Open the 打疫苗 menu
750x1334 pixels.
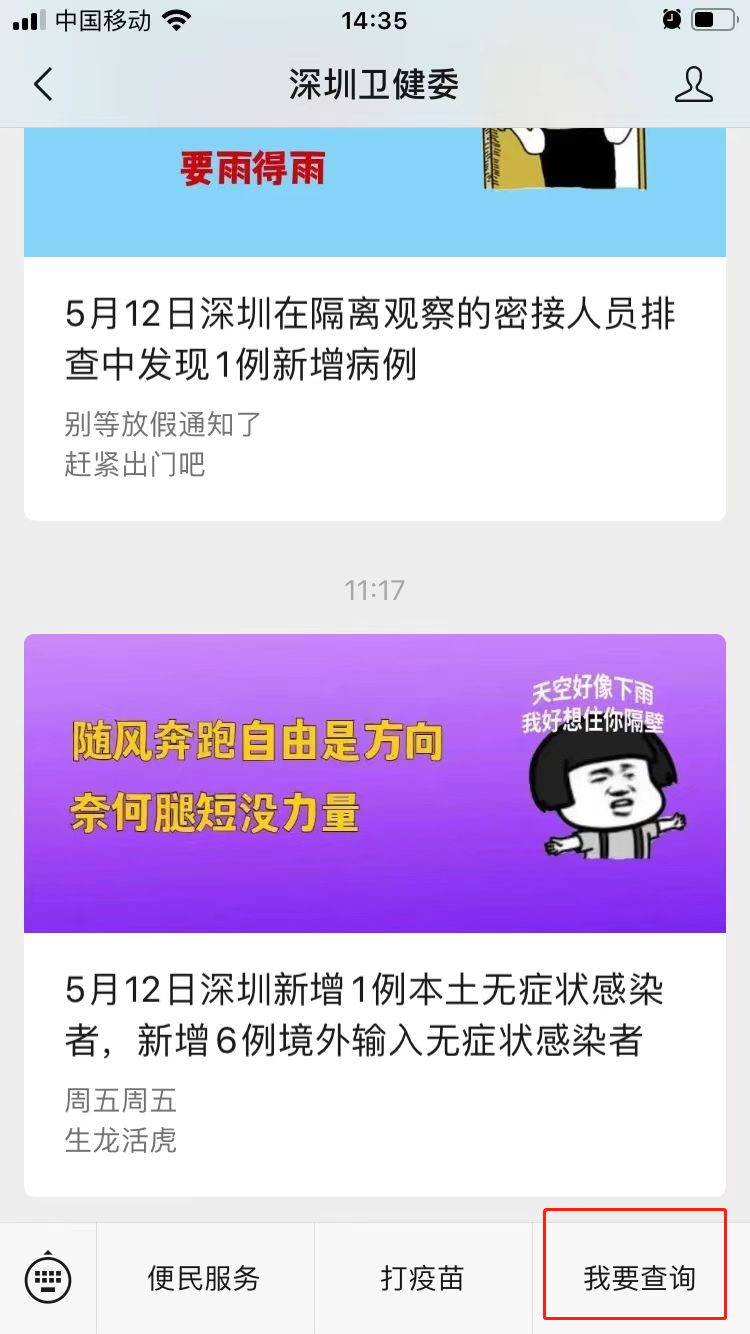423,1277
